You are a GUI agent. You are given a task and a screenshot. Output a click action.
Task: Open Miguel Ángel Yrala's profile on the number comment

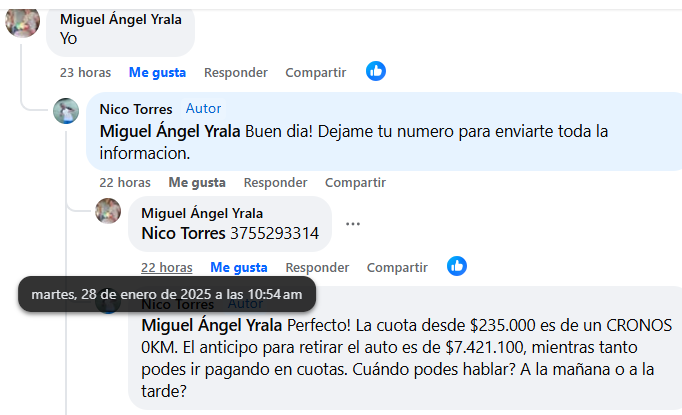pyautogui.click(x=202, y=213)
